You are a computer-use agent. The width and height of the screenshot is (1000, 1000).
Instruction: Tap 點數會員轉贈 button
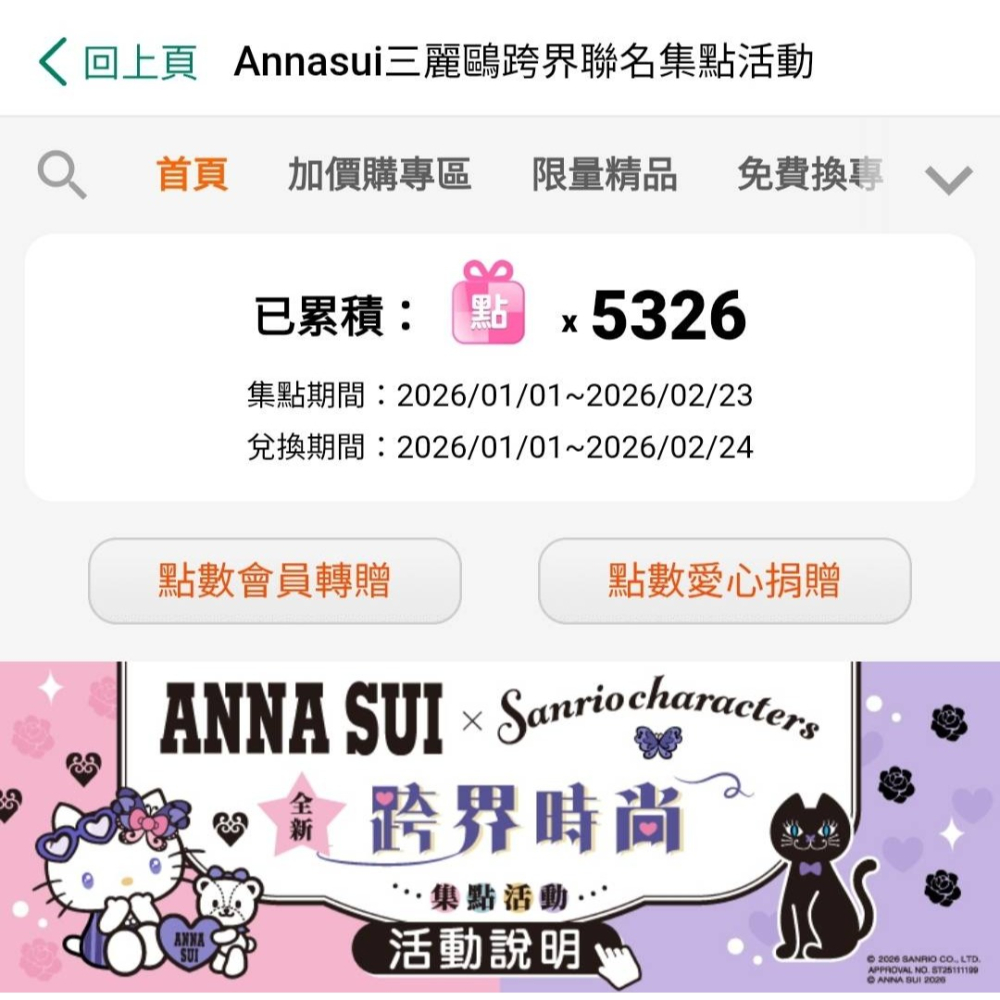tap(275, 581)
